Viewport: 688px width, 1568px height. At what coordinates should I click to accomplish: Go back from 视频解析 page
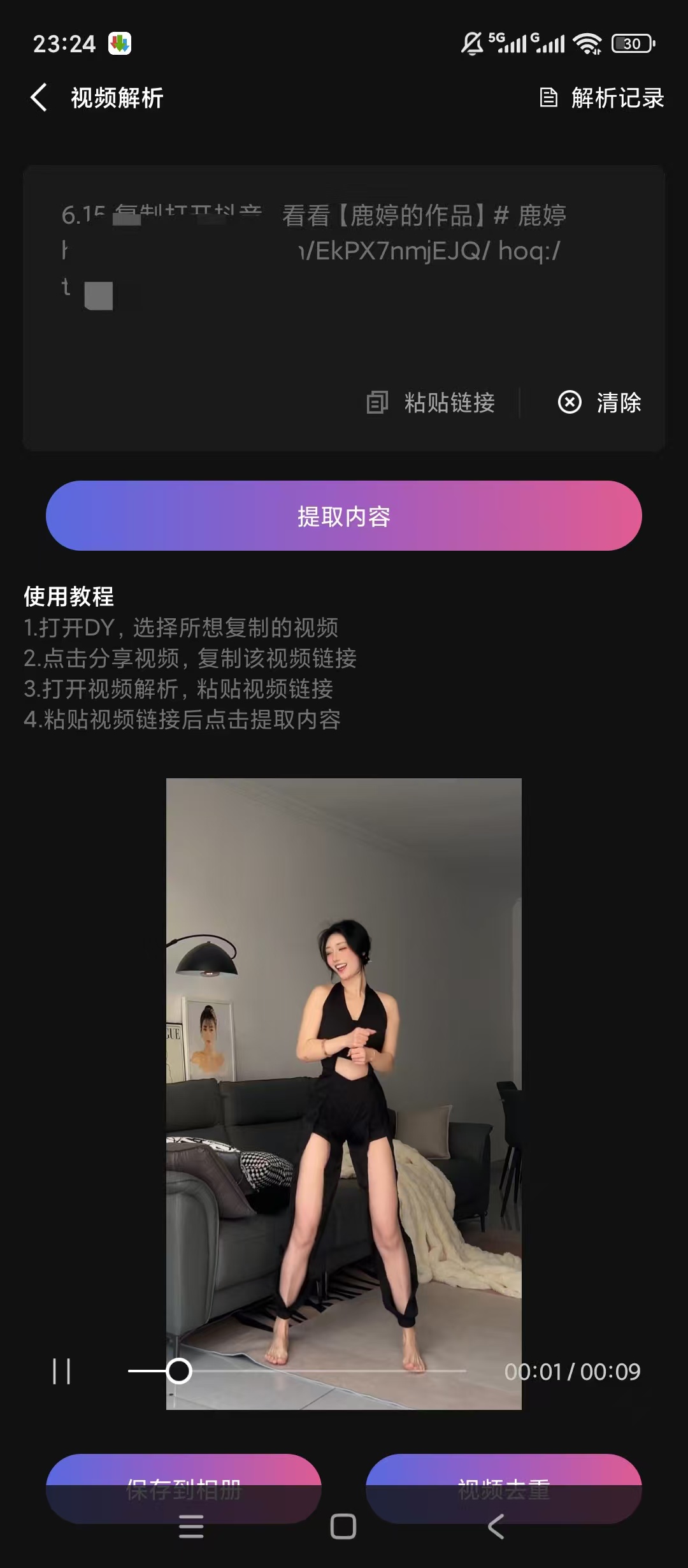(x=39, y=98)
